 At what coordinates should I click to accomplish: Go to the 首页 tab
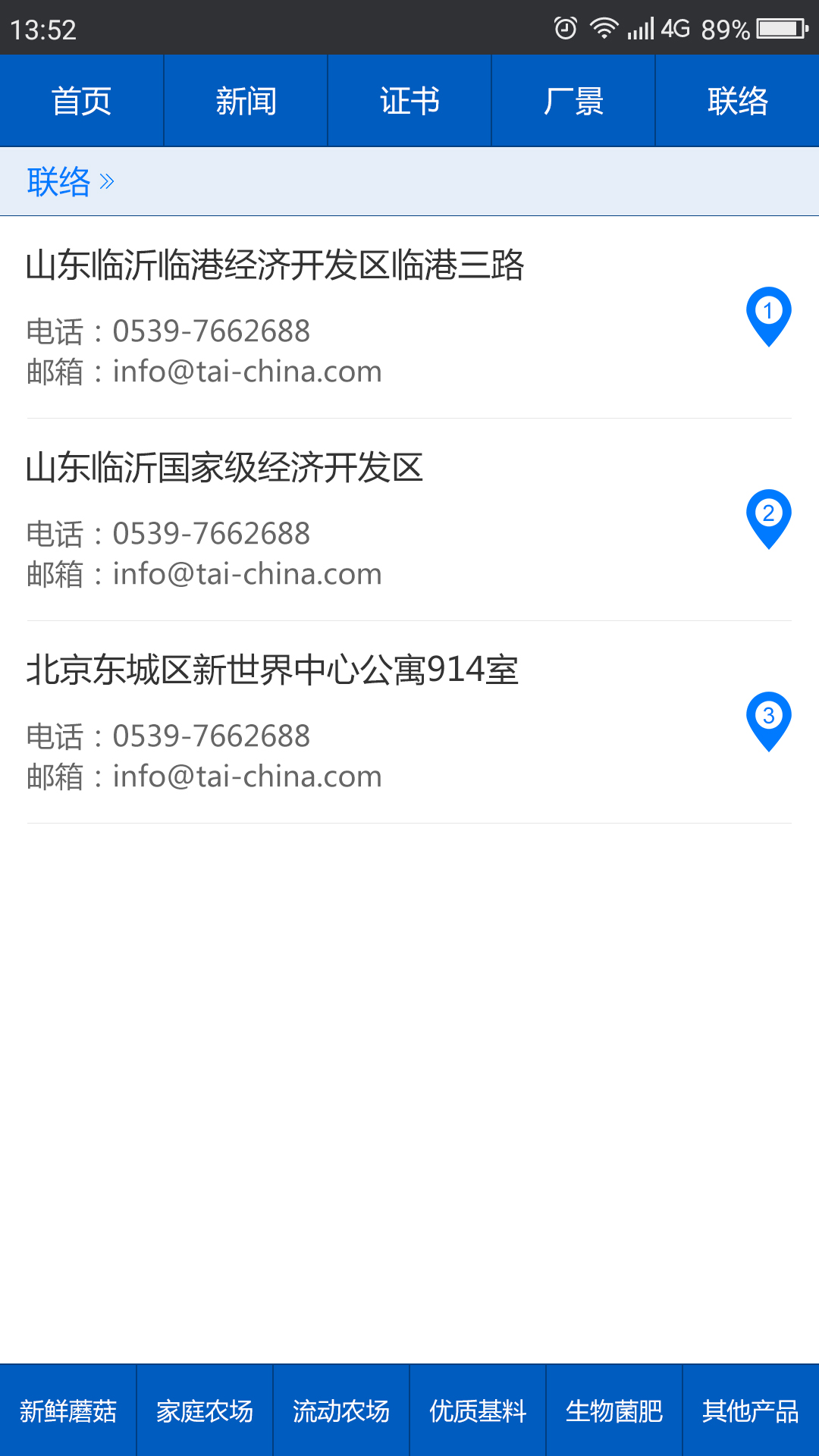coord(82,101)
